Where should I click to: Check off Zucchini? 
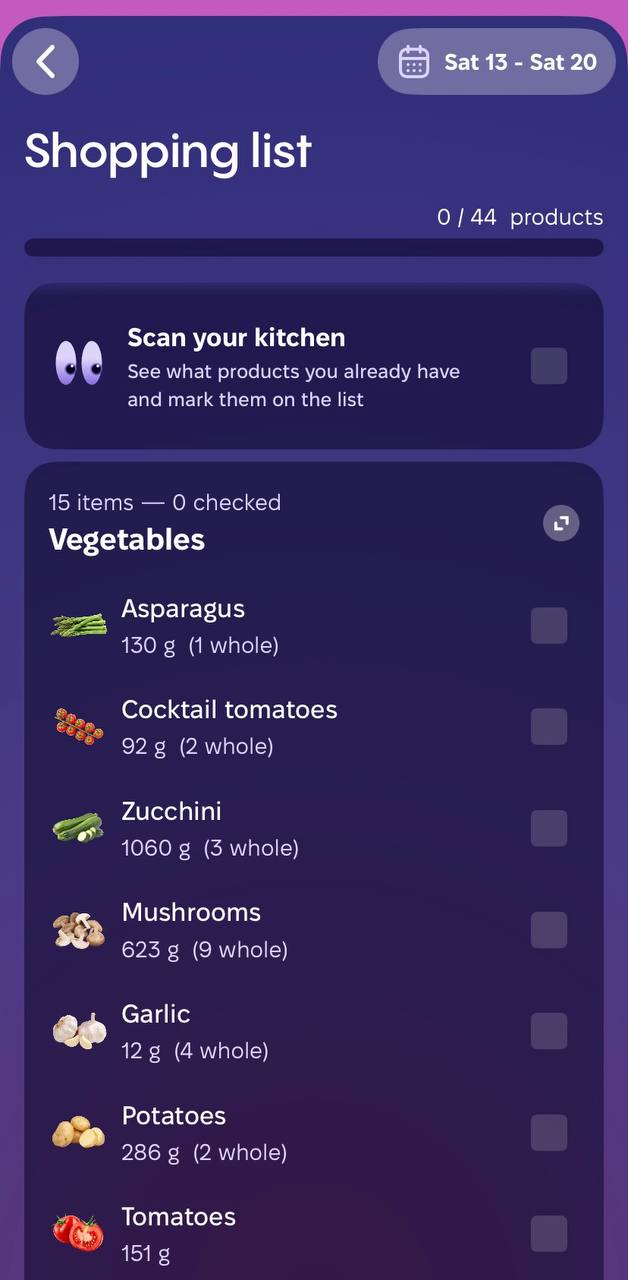click(x=549, y=829)
